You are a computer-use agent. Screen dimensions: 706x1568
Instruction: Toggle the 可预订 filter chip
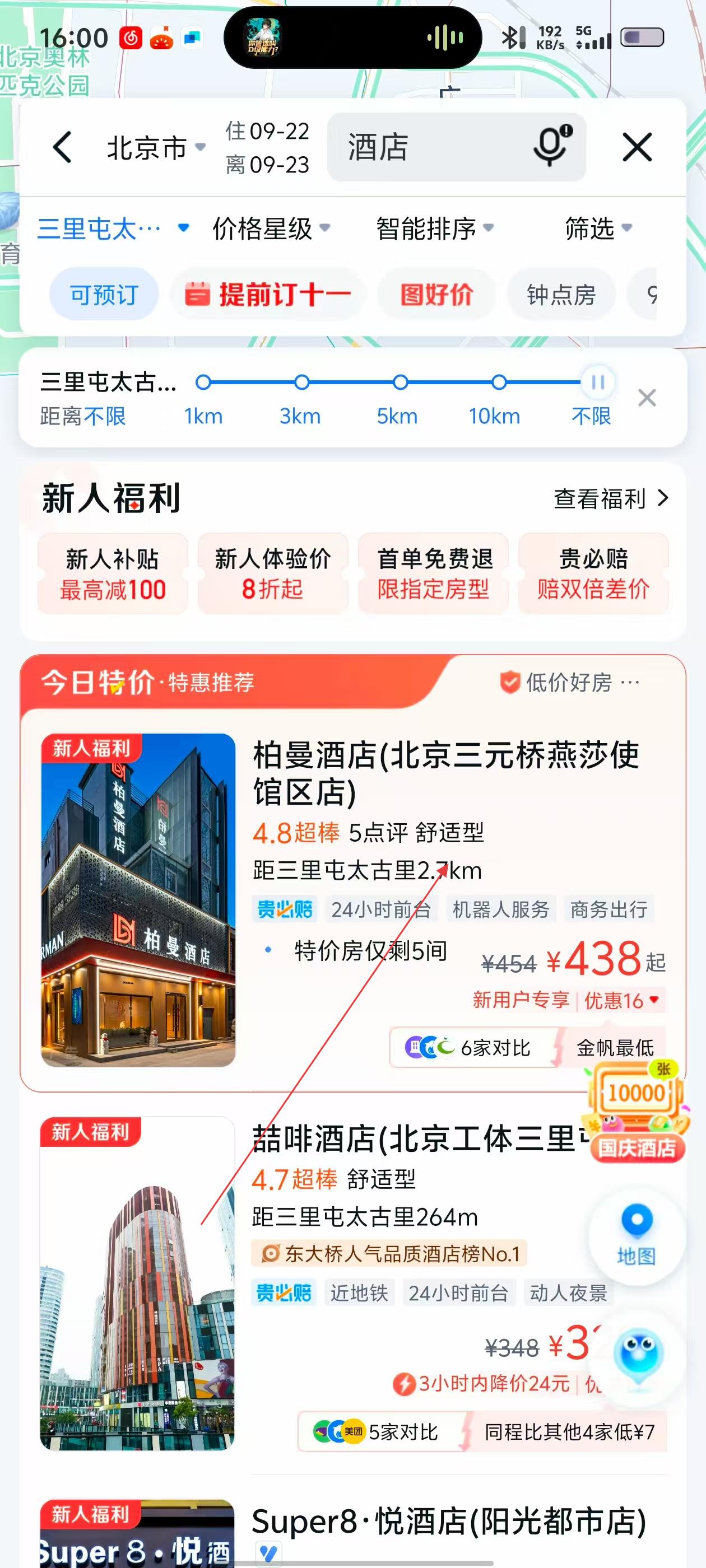(104, 295)
